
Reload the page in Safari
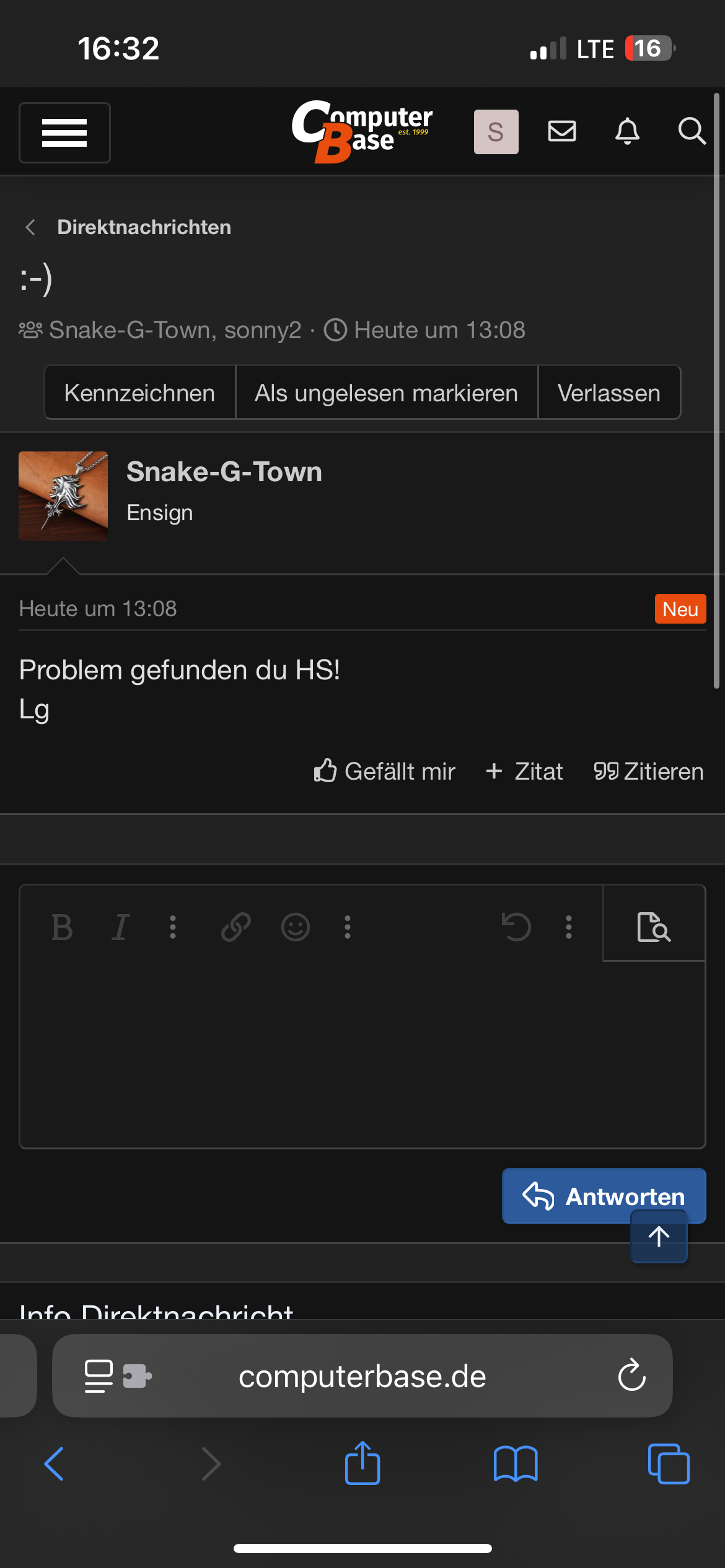point(631,1376)
